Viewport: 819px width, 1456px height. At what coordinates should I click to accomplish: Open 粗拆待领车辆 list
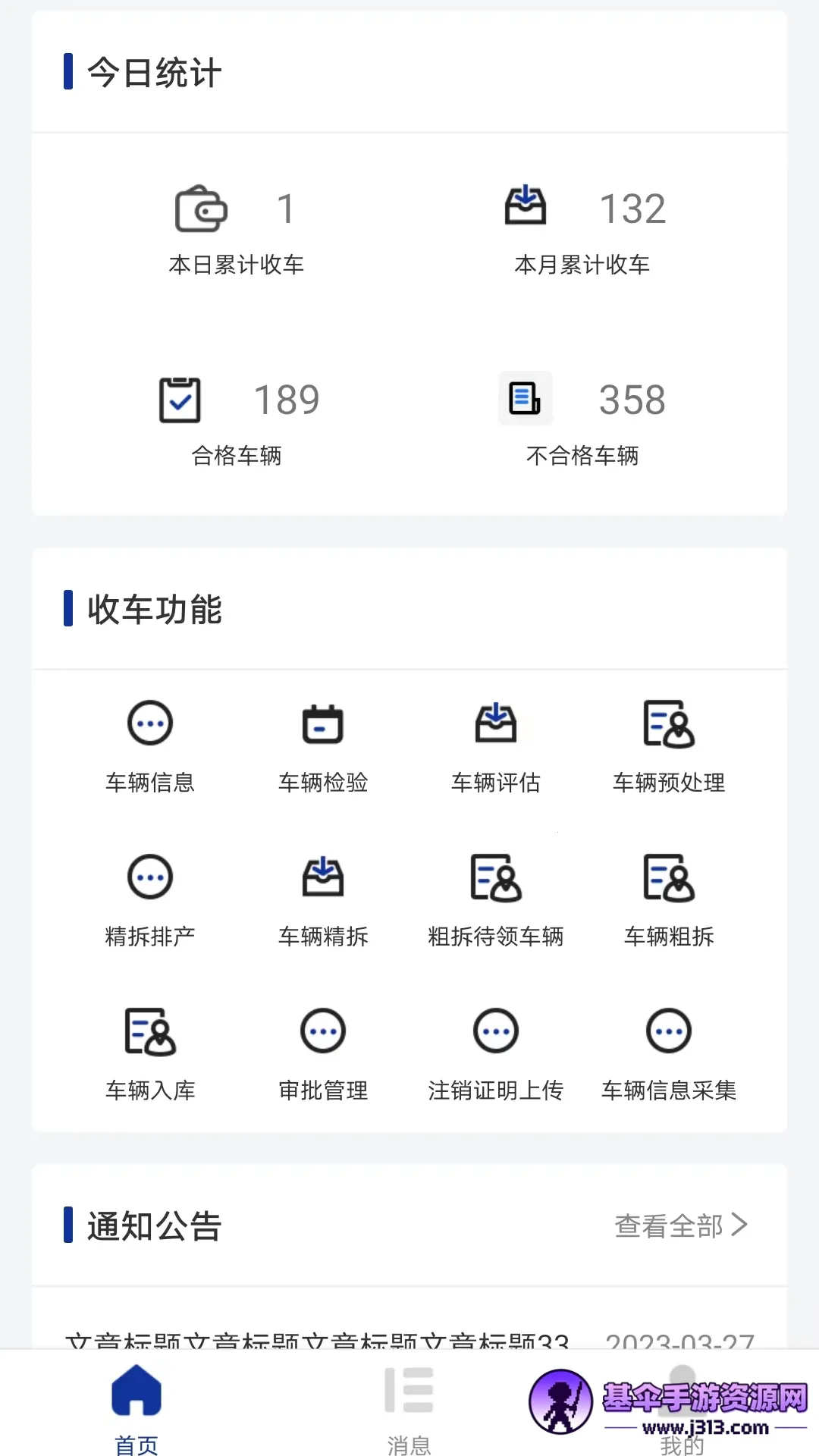496,899
